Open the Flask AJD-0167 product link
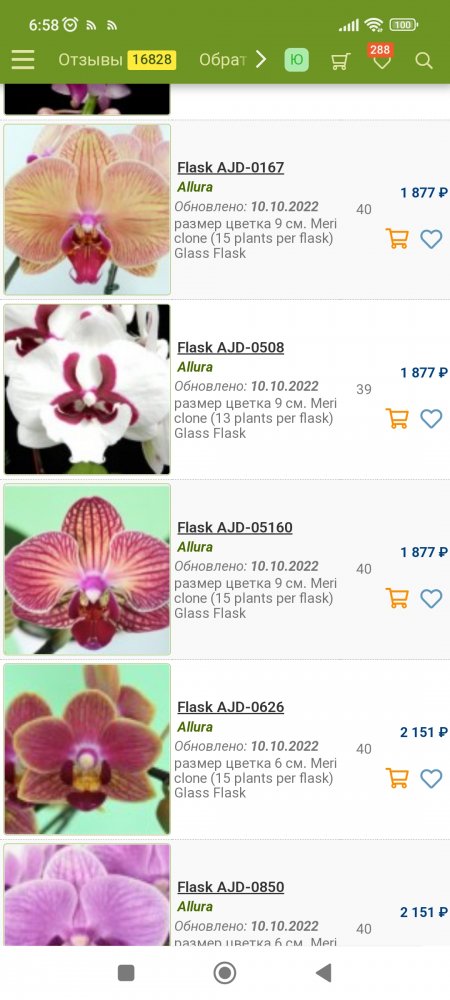This screenshot has height=1000, width=450. pos(231,168)
